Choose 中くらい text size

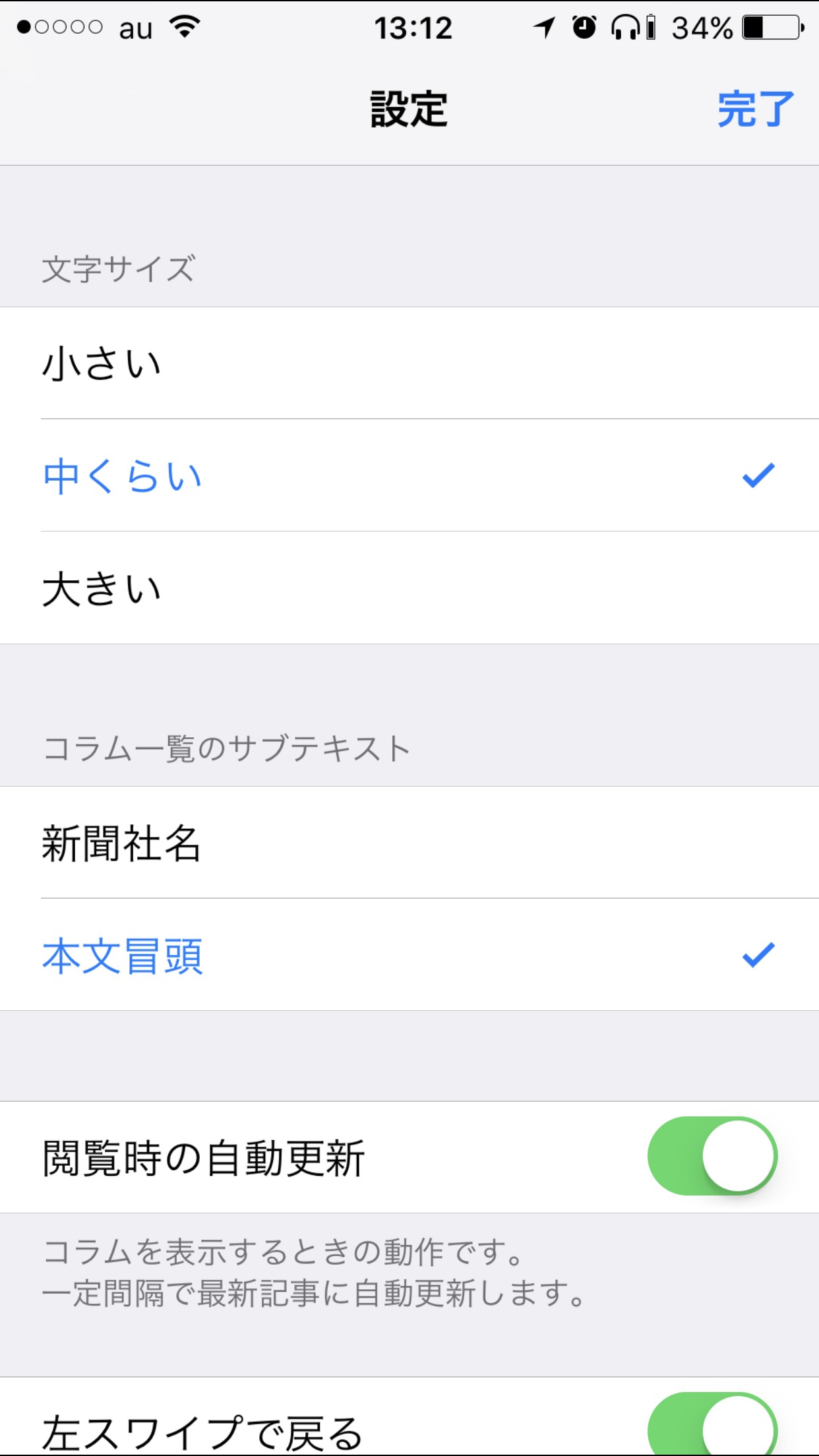pos(409,475)
